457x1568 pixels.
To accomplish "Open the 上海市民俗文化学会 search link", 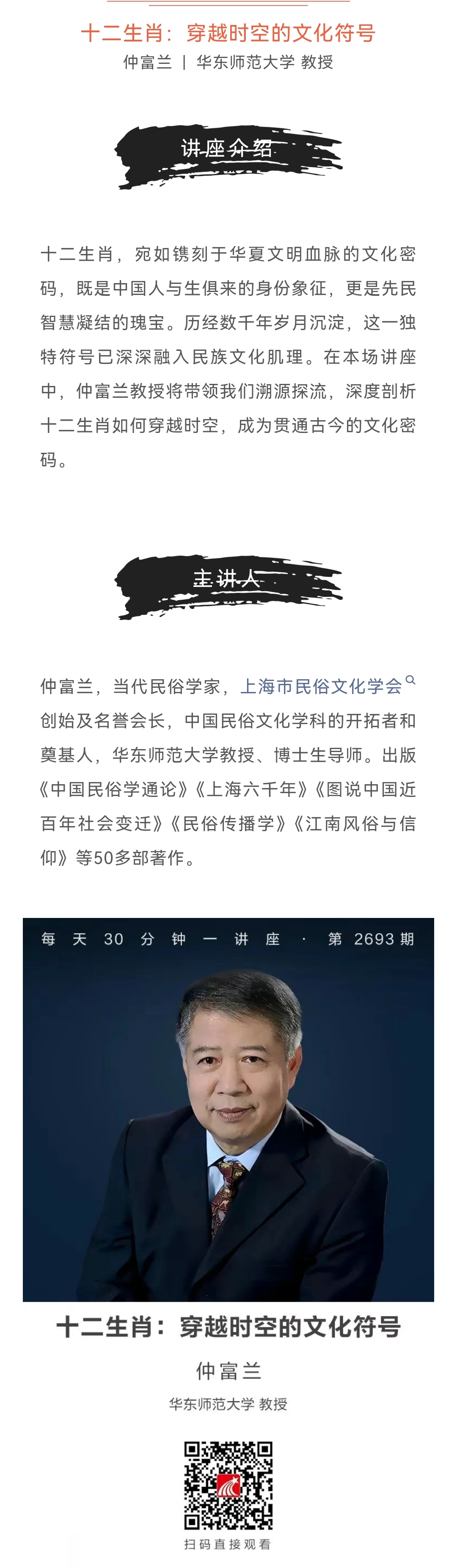I will point(321,686).
